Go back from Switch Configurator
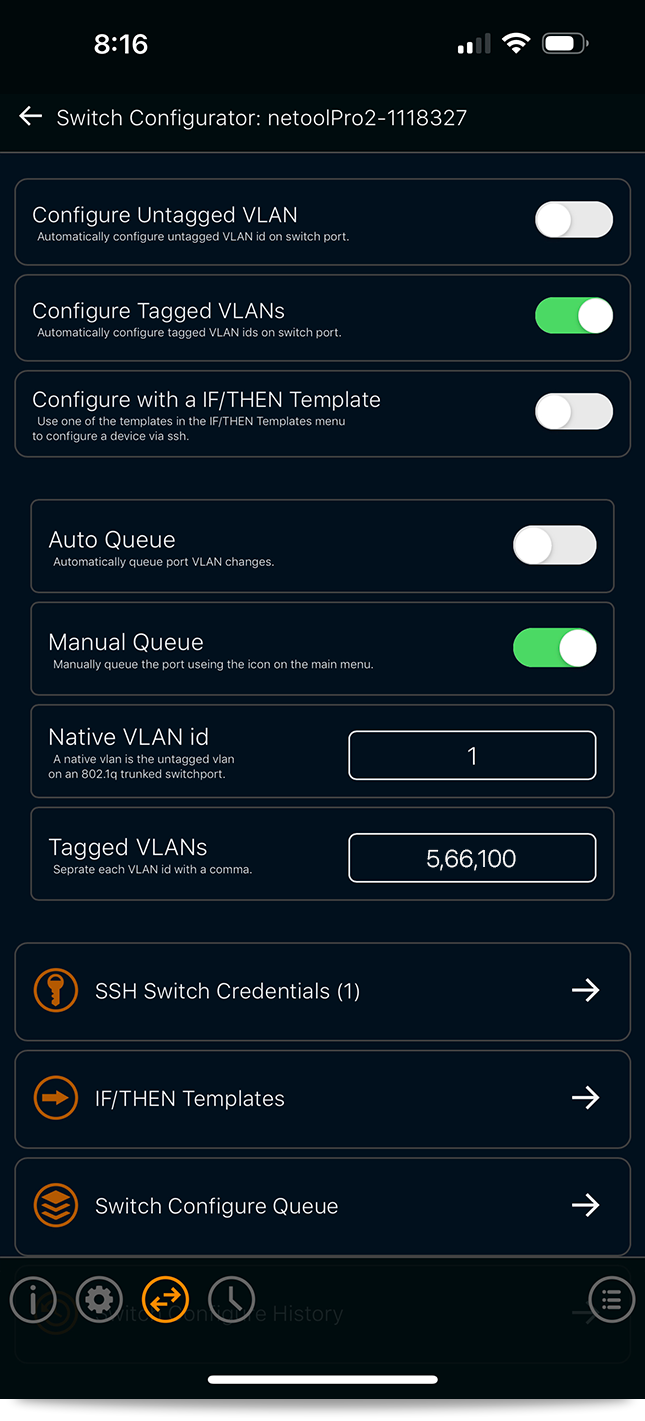This screenshot has width=645, height=1421. tap(31, 117)
